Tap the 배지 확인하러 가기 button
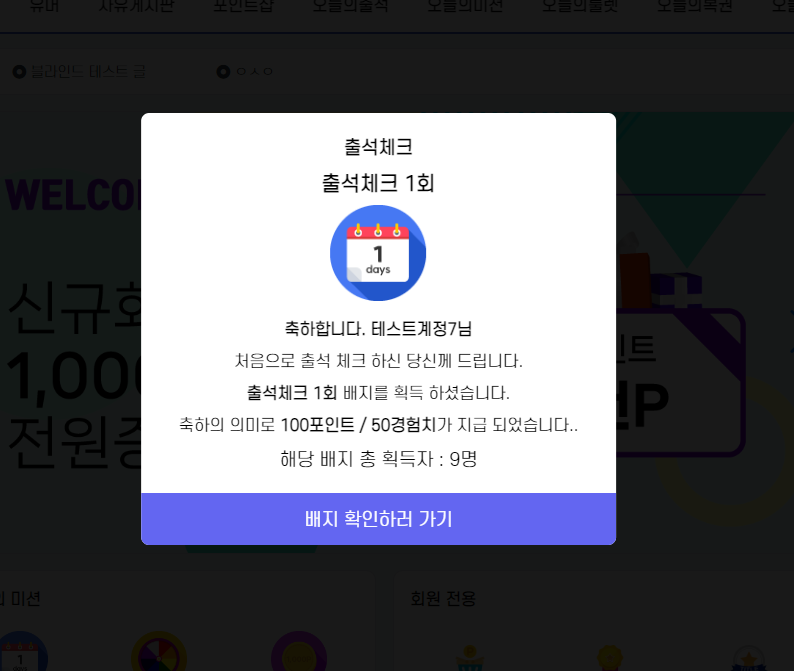Image resolution: width=794 pixels, height=671 pixels. pyautogui.click(x=378, y=519)
